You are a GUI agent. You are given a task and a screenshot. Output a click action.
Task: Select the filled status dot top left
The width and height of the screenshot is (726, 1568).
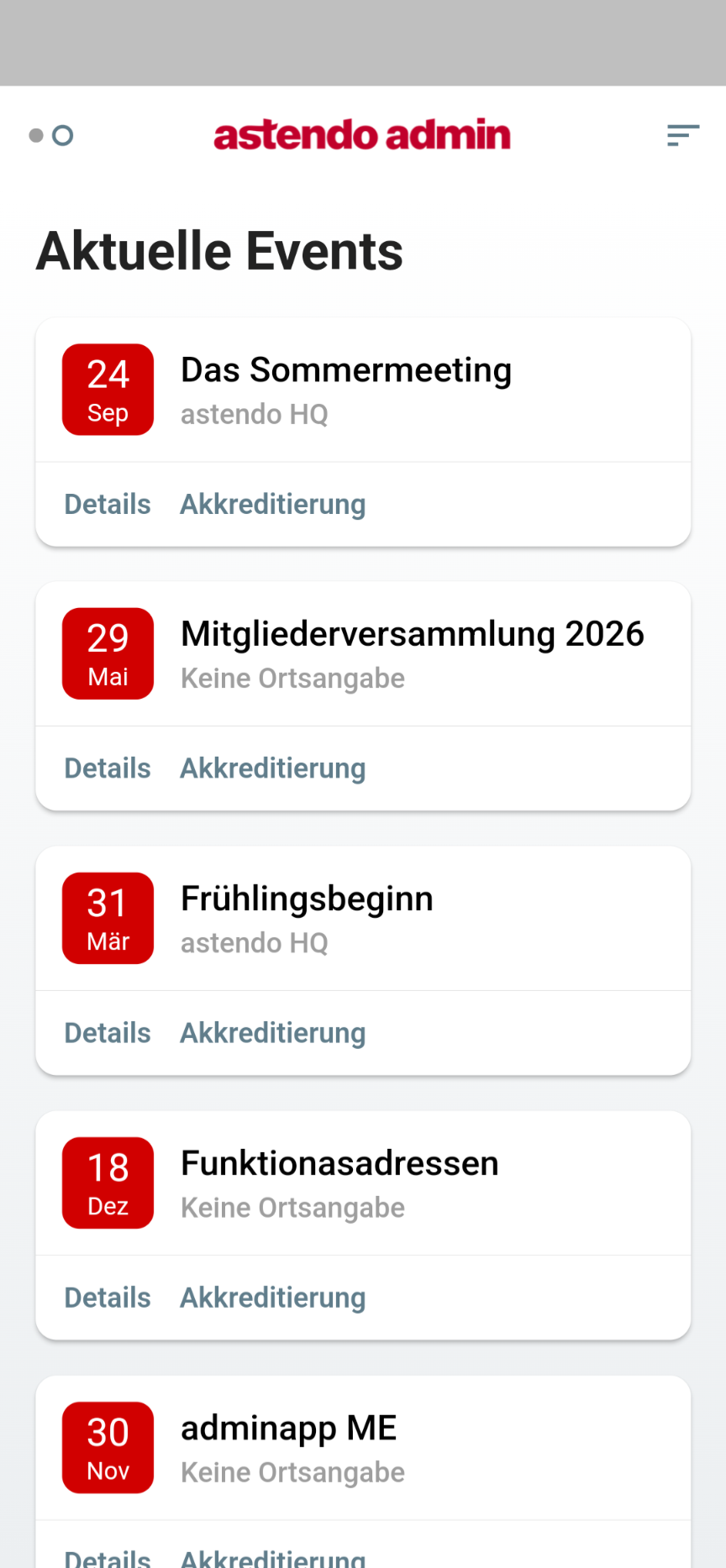34,135
